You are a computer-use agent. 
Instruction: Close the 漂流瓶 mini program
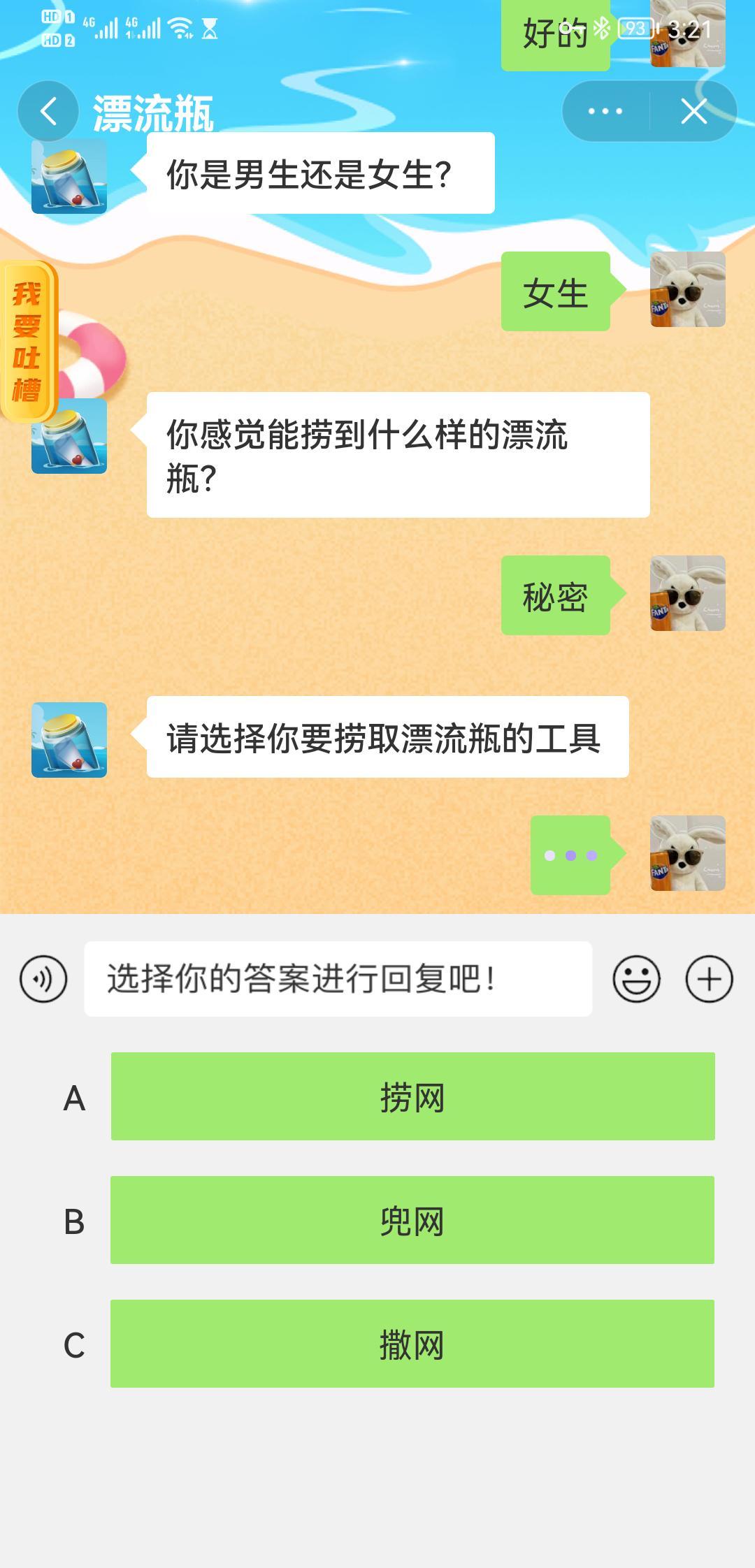[x=693, y=111]
